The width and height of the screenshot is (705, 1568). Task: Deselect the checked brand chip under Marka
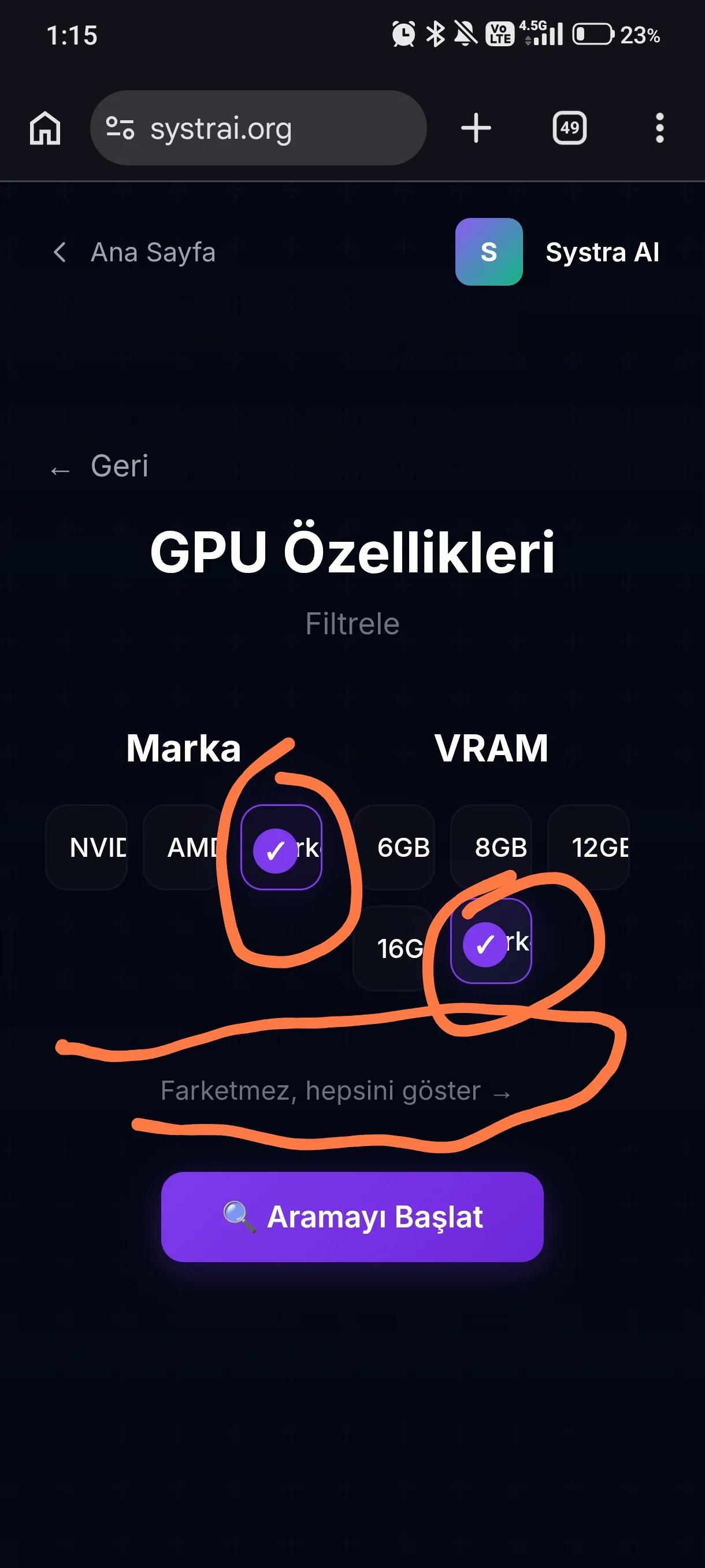point(281,847)
